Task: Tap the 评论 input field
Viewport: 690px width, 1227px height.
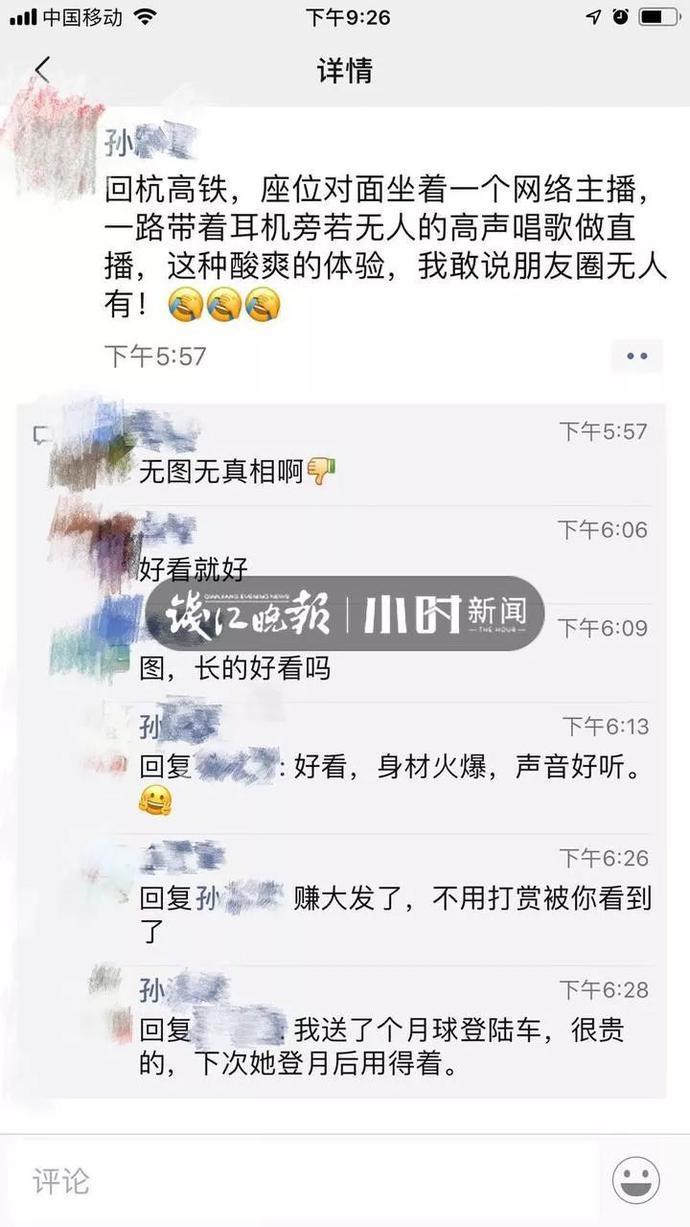Action: pos(300,1181)
